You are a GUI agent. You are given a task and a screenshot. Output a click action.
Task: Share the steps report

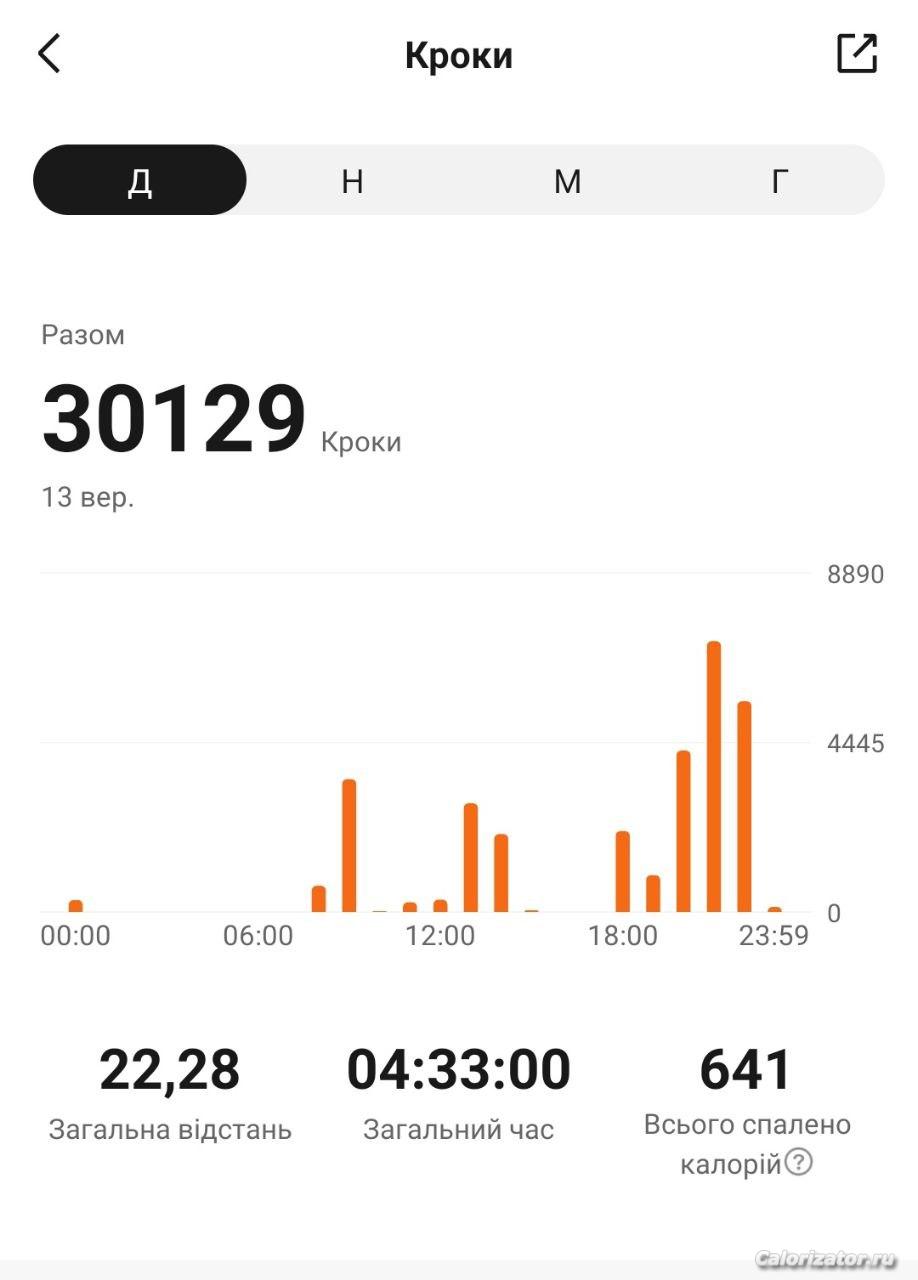click(x=857, y=54)
